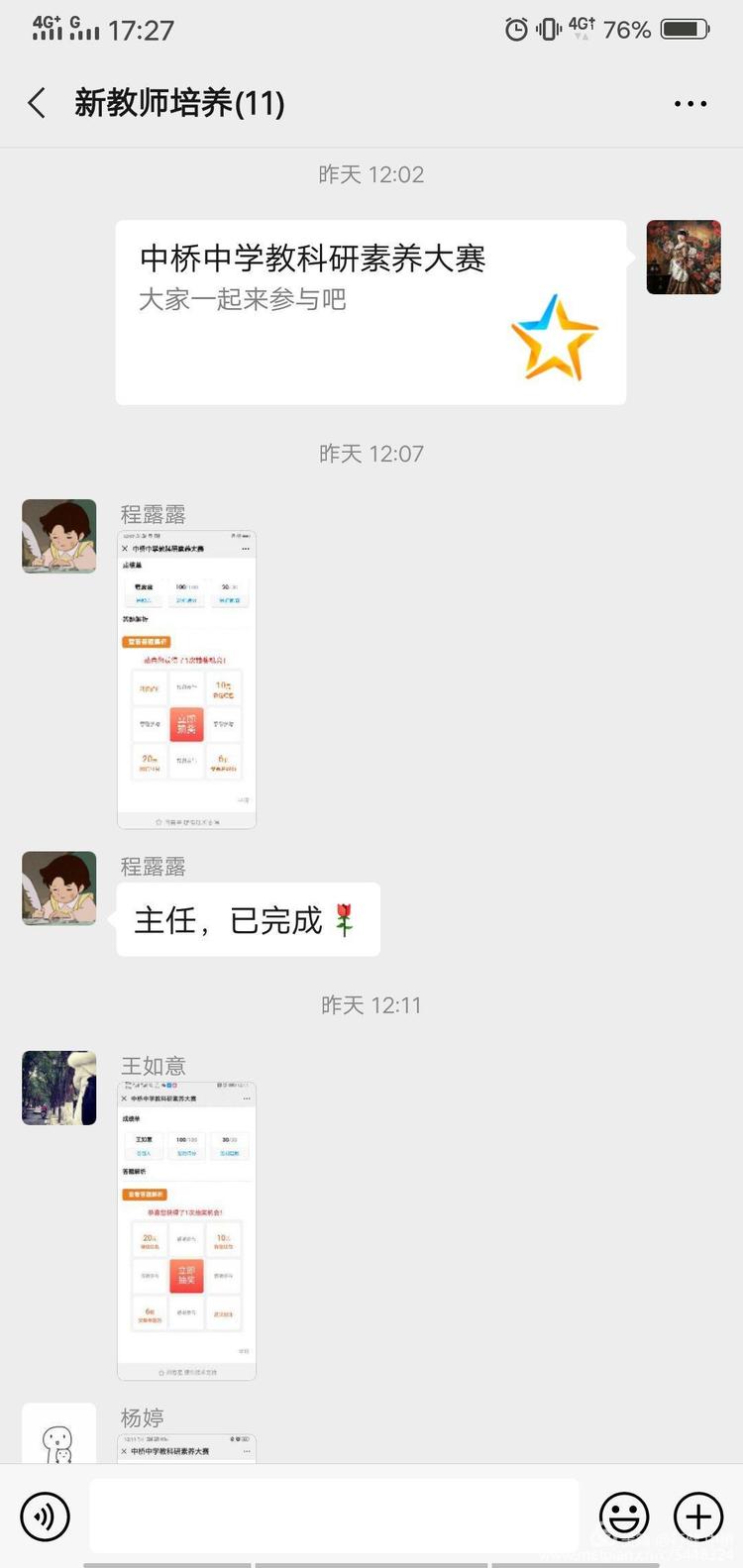Open the group chat info menu
743x1568 pixels.
(x=690, y=103)
